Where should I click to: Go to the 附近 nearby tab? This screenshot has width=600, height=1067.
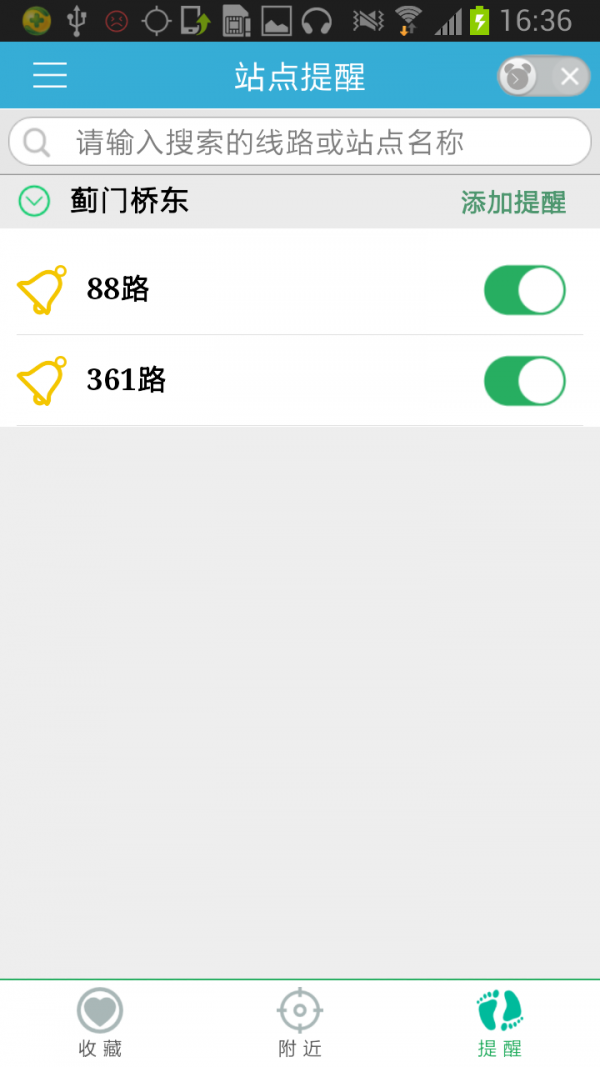(x=300, y=1023)
